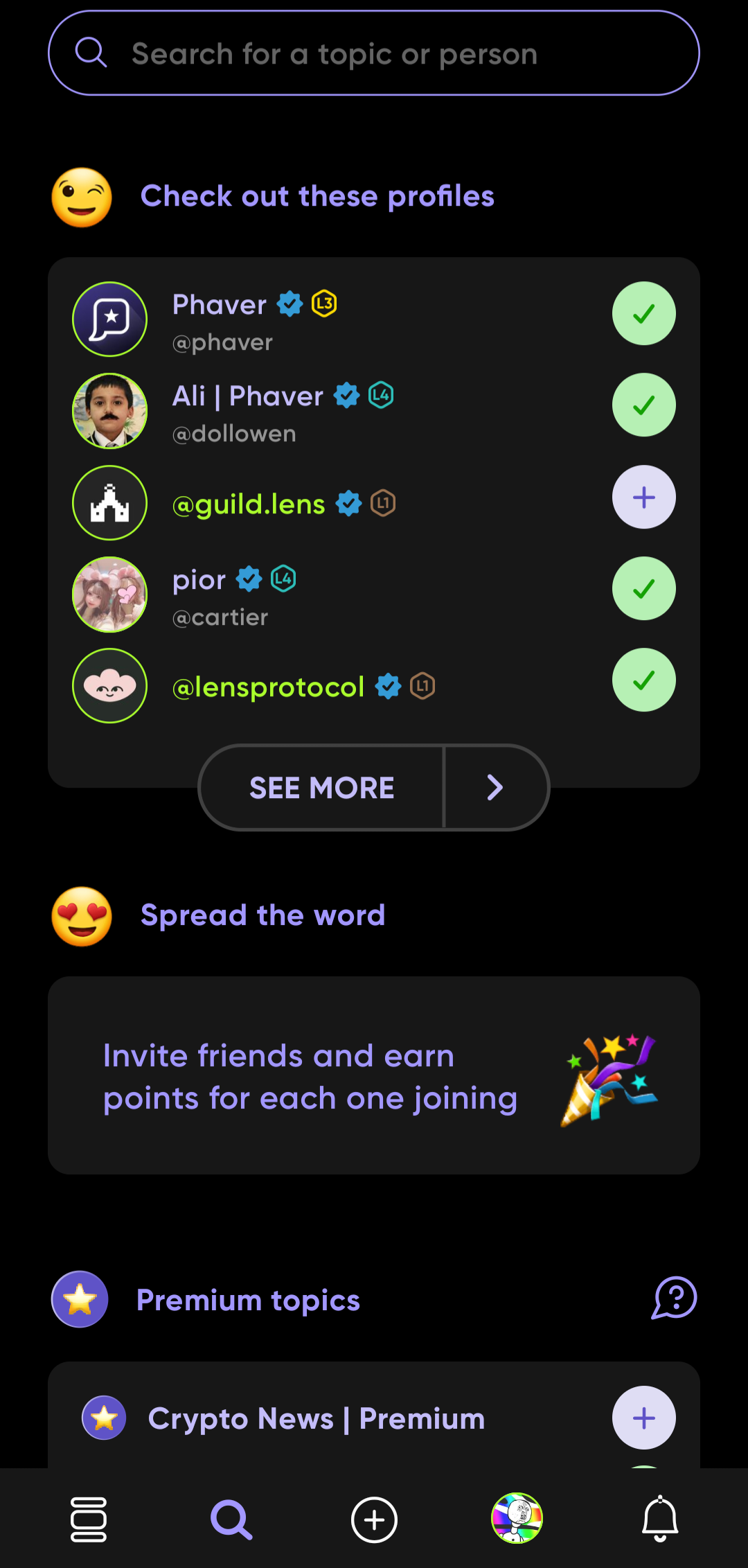Viewport: 748px width, 1568px height.
Task: Unfollow pior @cartier
Action: [643, 589]
